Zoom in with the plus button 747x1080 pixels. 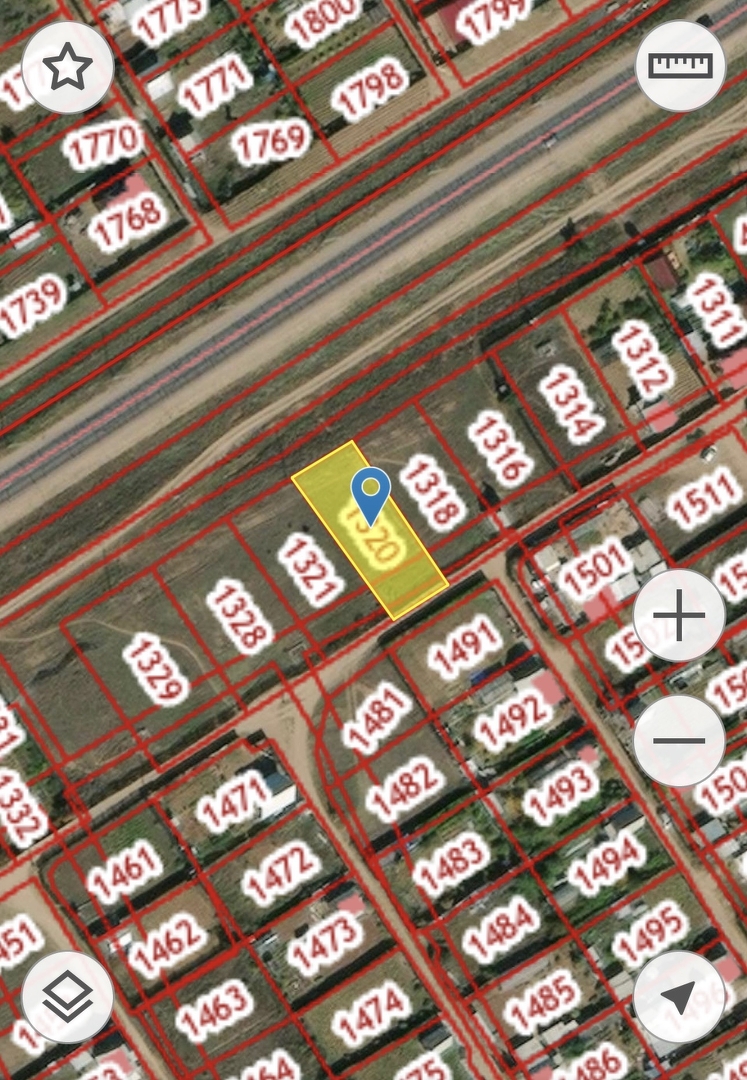679,616
